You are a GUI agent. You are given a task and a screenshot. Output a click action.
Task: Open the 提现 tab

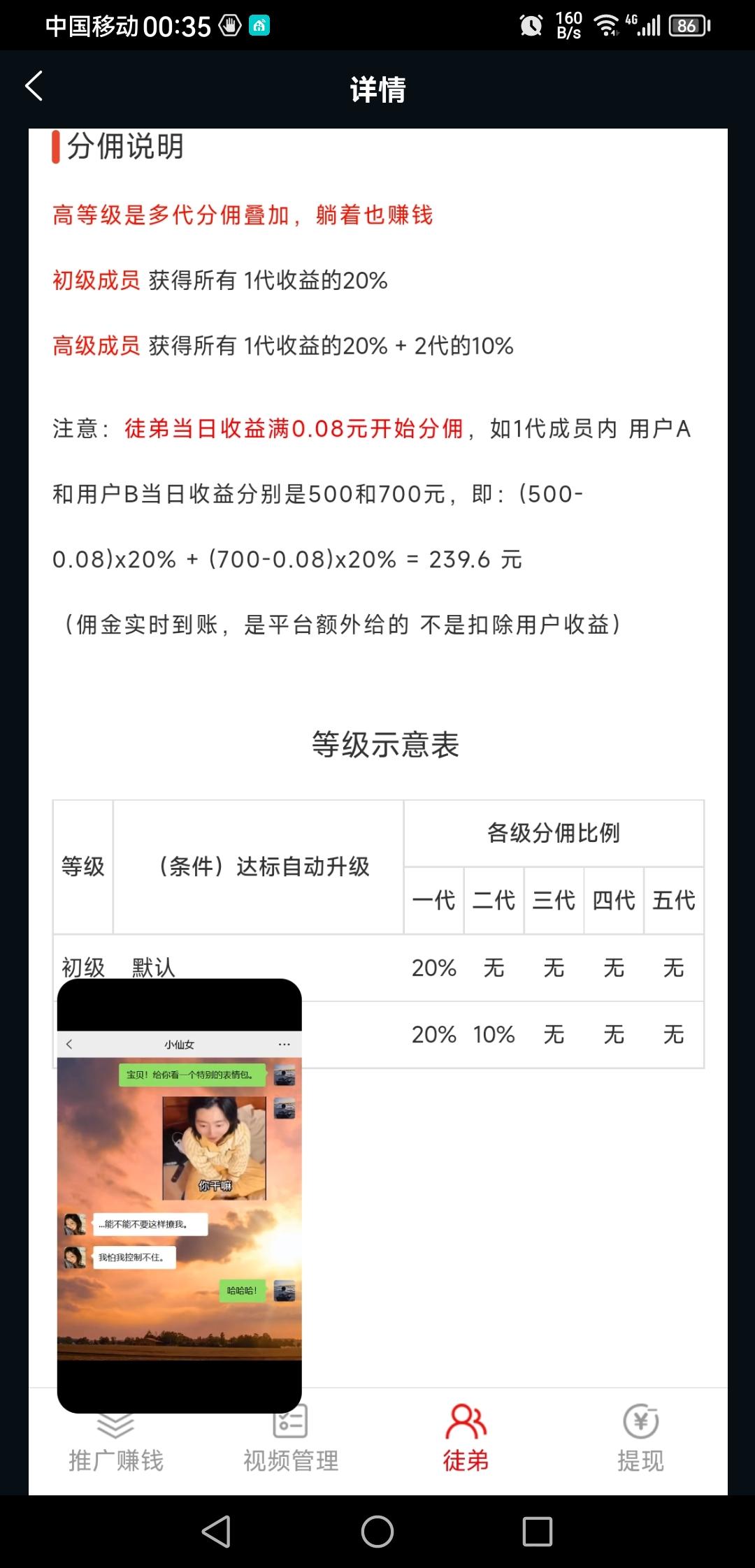(640, 1441)
